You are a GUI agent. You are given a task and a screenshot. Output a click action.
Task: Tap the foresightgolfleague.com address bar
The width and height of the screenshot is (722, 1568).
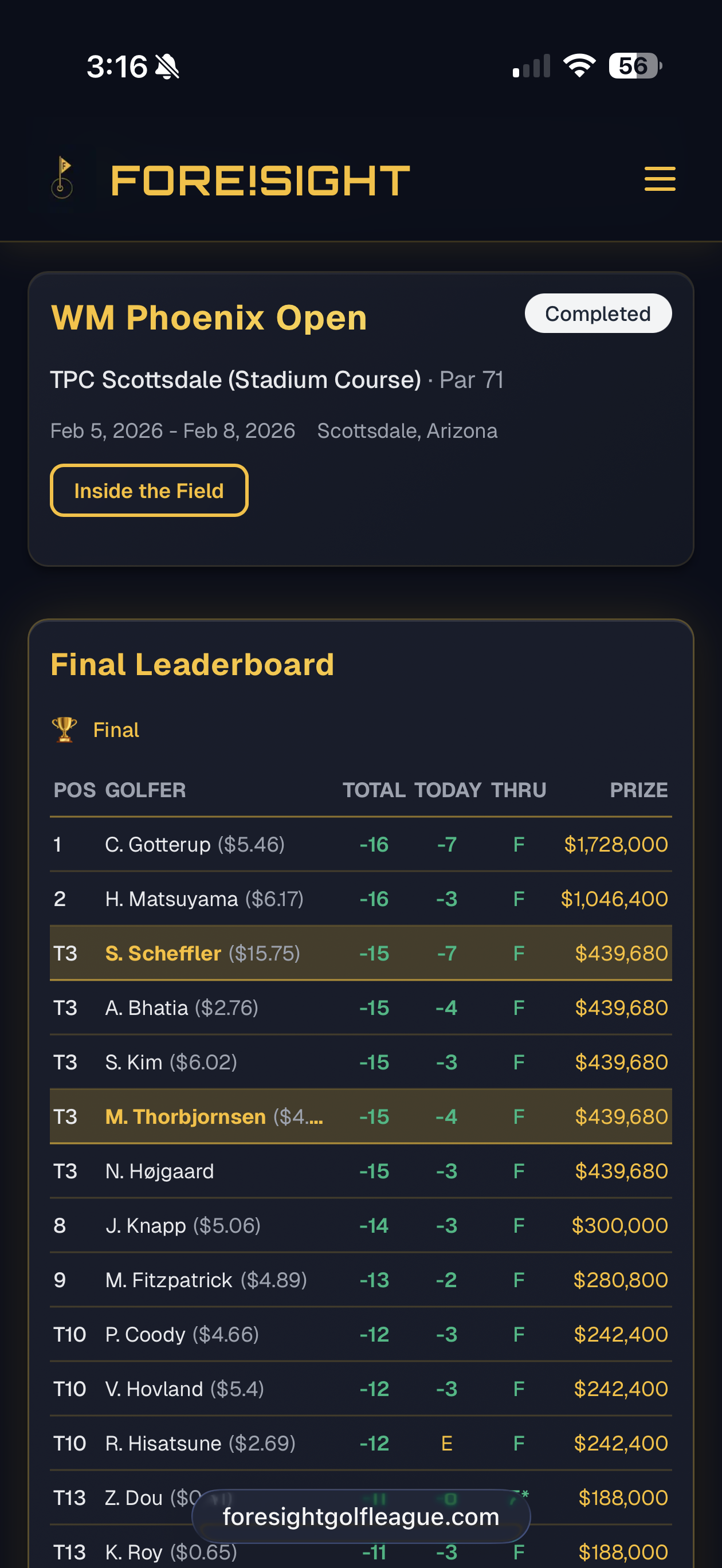tap(361, 1516)
